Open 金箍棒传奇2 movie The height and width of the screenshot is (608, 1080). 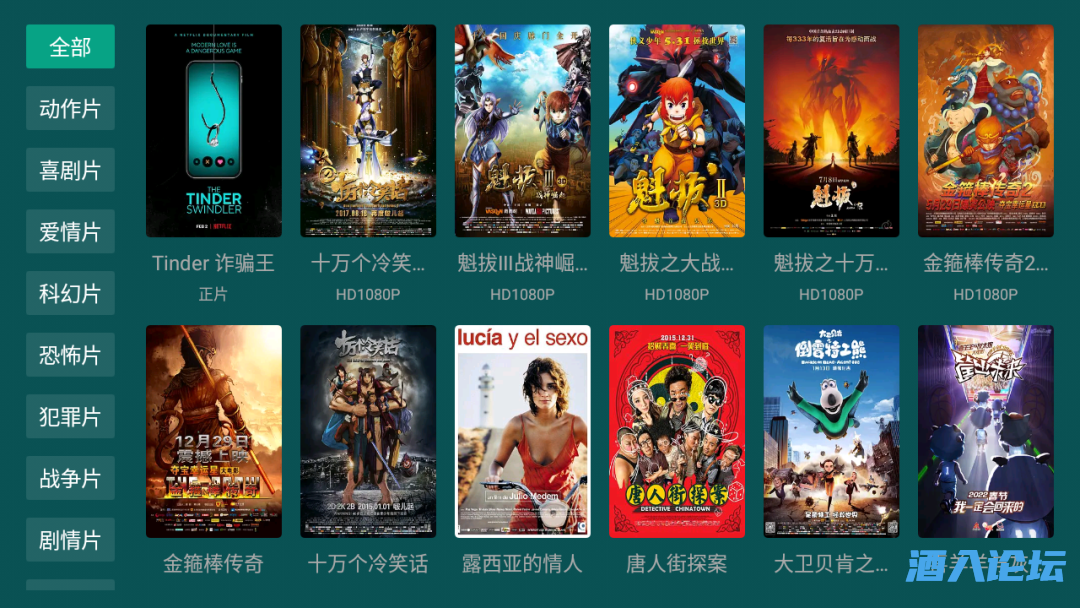pos(985,131)
